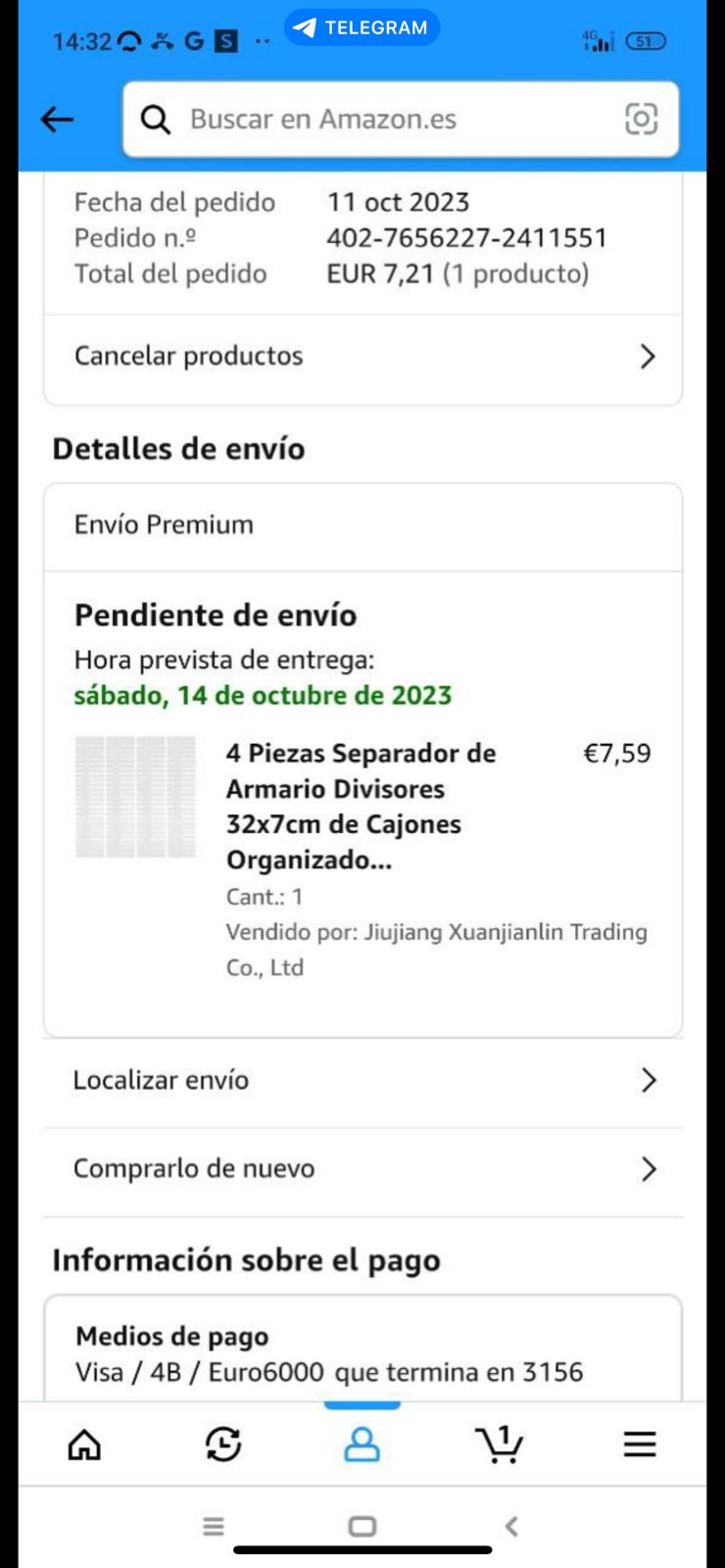The image size is (725, 1568).
Task: Switch to the buy-again history tab
Action: tap(223, 1444)
